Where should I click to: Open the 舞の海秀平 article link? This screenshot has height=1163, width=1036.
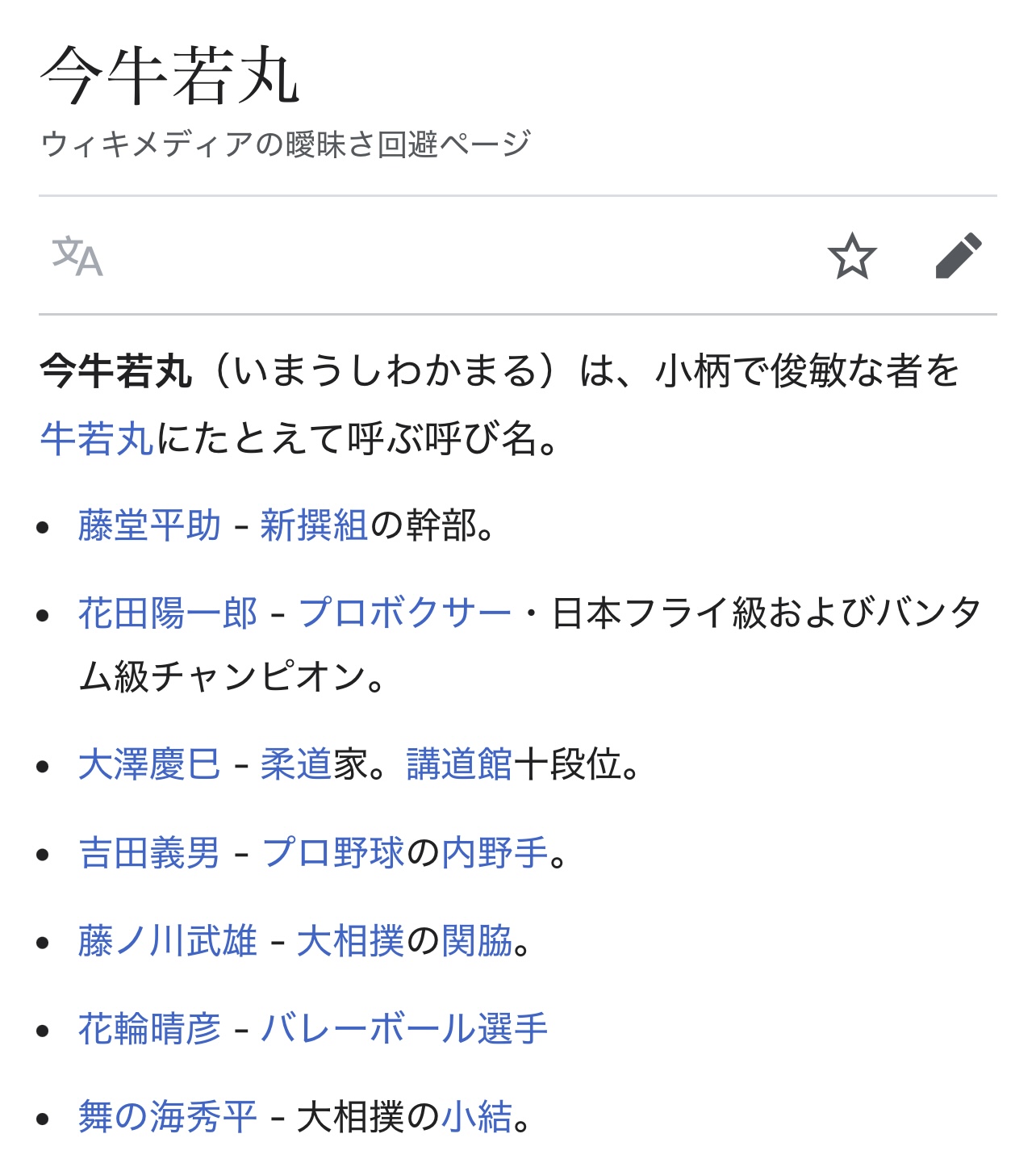pyautogui.click(x=168, y=1117)
